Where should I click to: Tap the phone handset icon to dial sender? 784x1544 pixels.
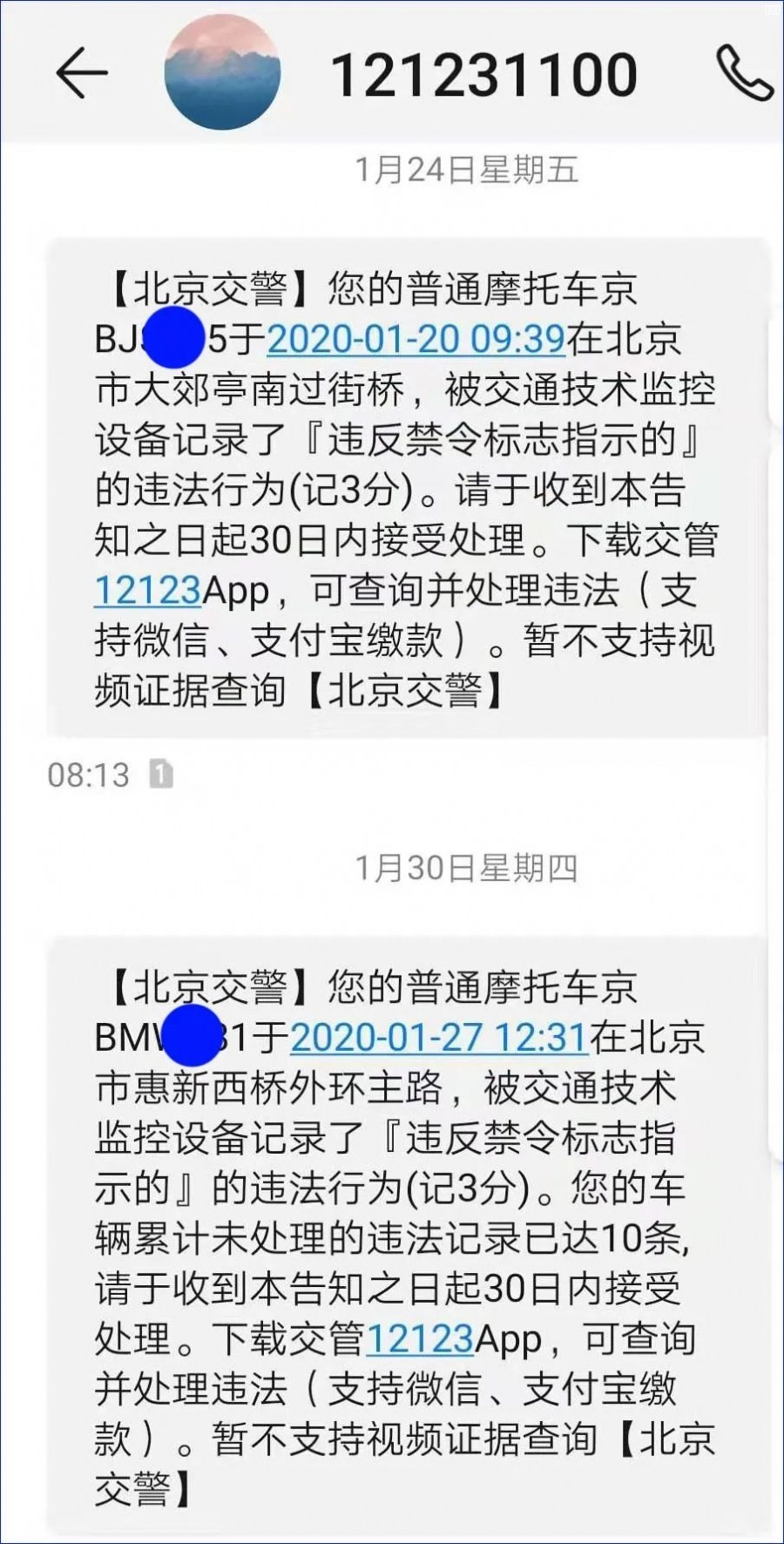(747, 74)
